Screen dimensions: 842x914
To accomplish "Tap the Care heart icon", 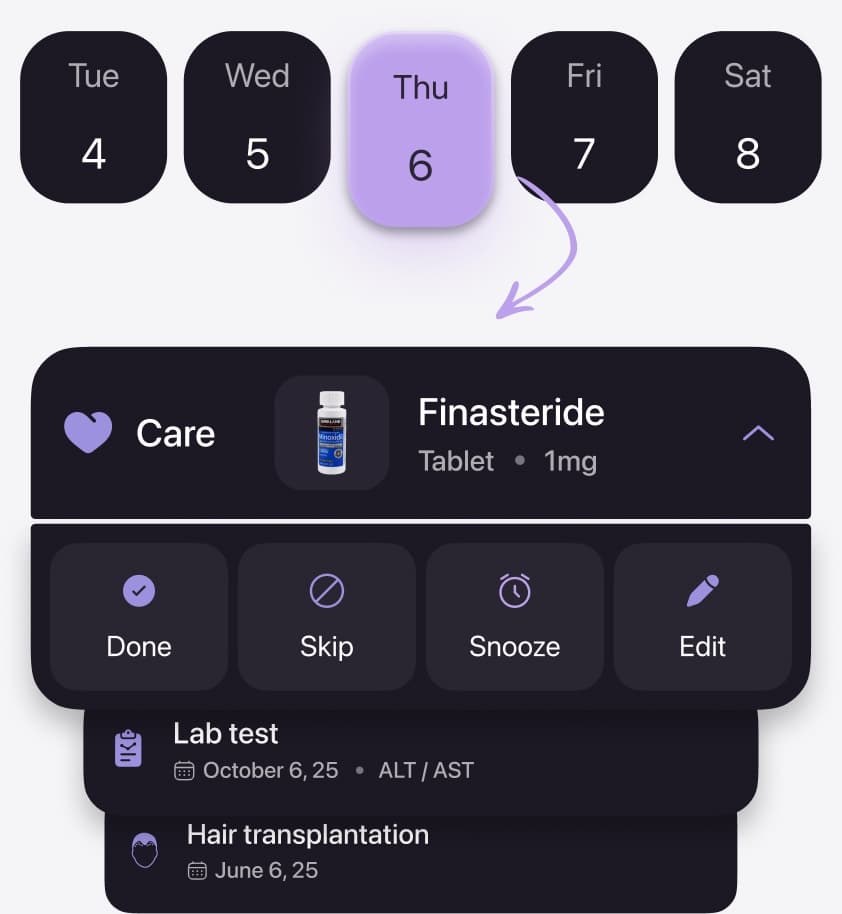I will [x=88, y=432].
